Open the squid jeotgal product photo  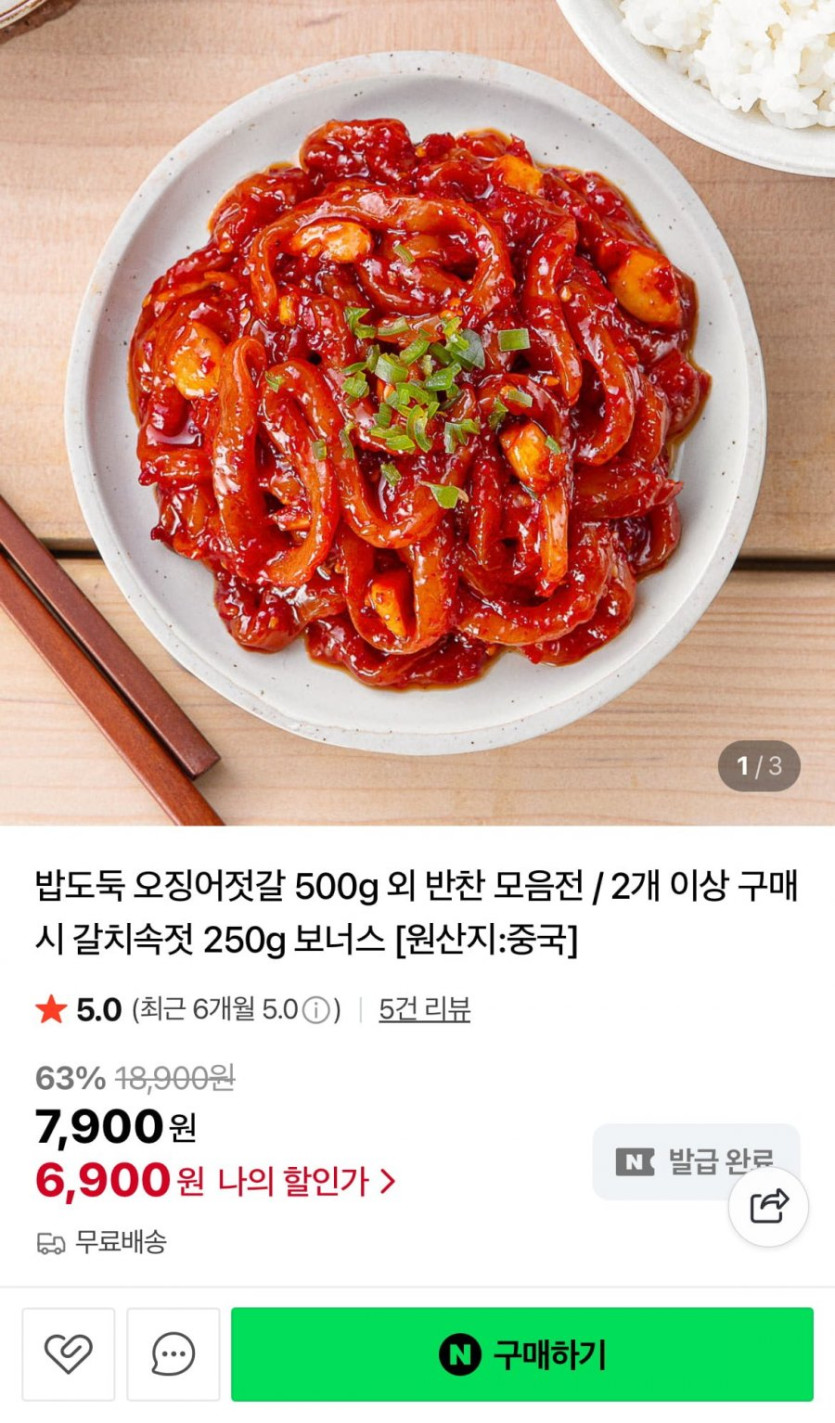tap(417, 410)
